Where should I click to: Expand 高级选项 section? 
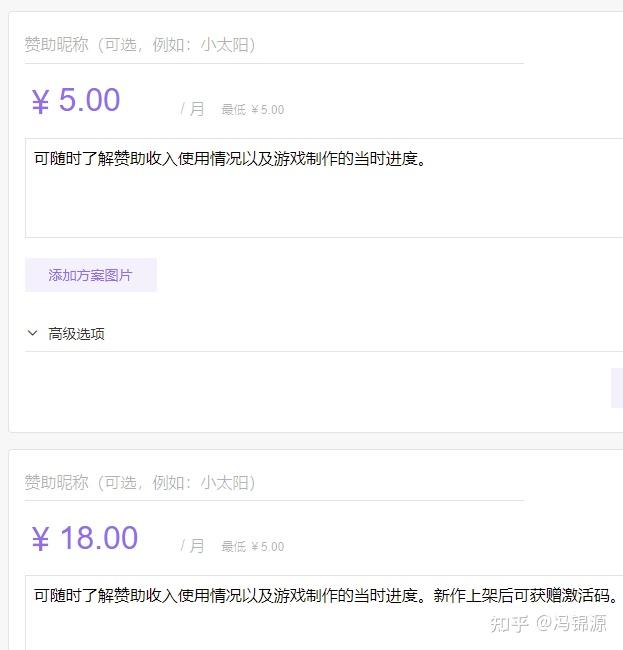66,334
